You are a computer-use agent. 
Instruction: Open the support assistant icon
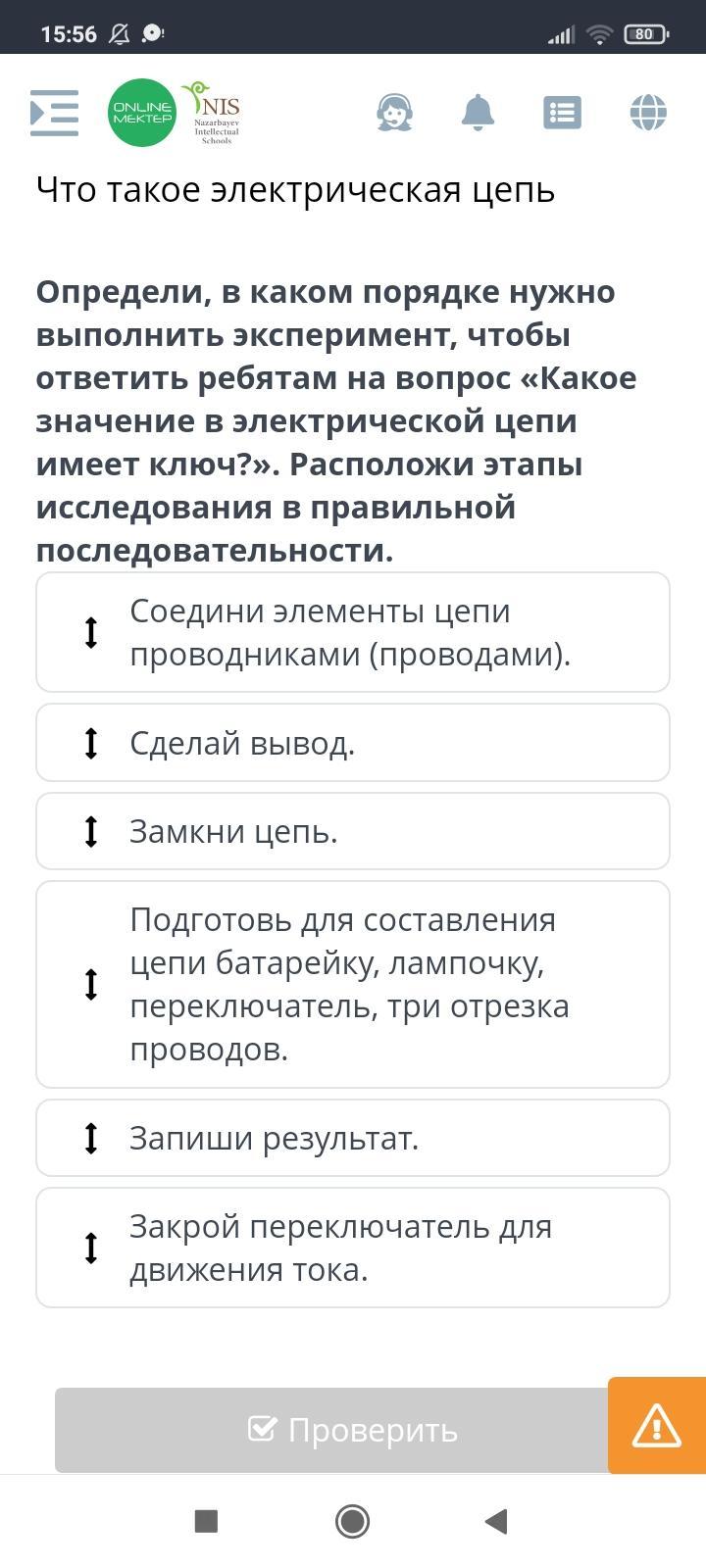(394, 113)
